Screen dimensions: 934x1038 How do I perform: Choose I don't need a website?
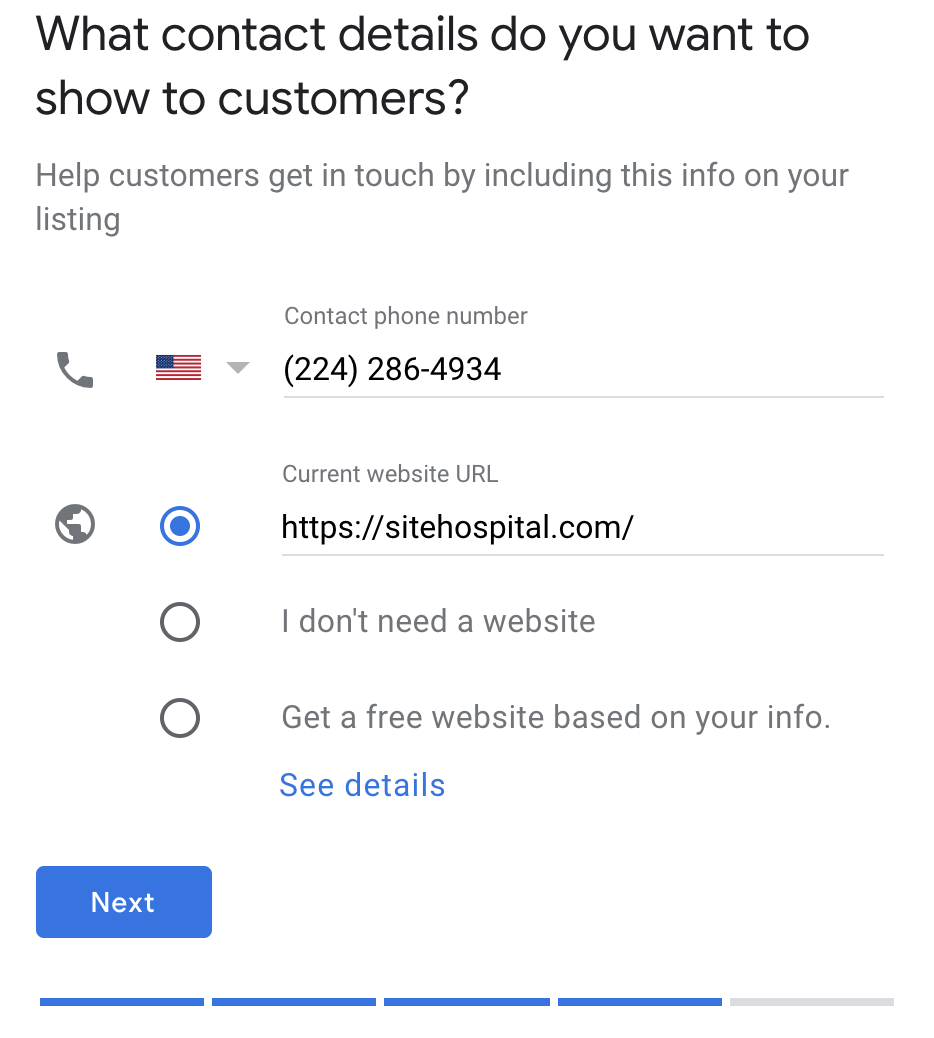click(x=180, y=623)
